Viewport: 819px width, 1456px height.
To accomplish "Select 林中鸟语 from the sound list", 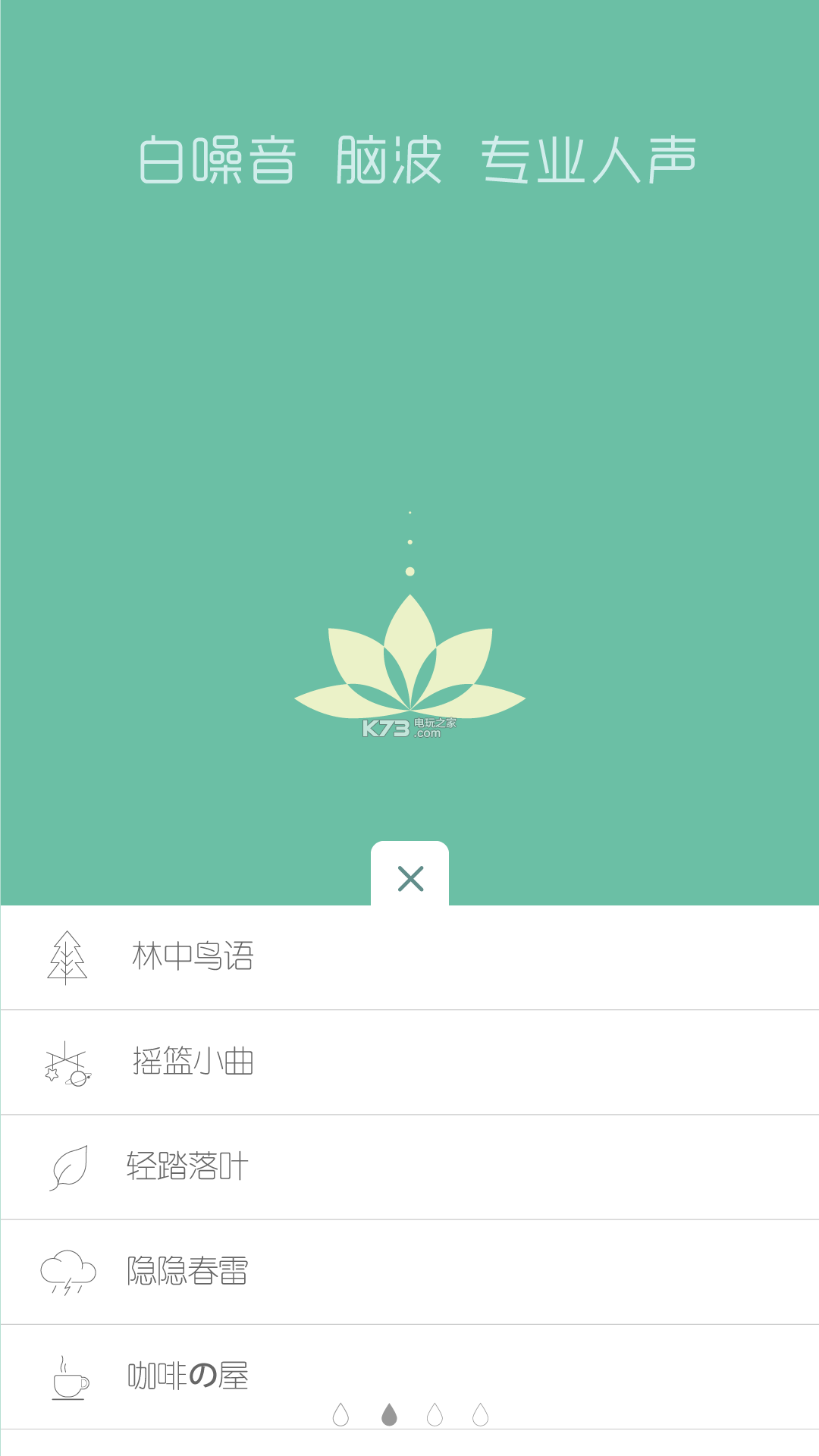I will [192, 956].
